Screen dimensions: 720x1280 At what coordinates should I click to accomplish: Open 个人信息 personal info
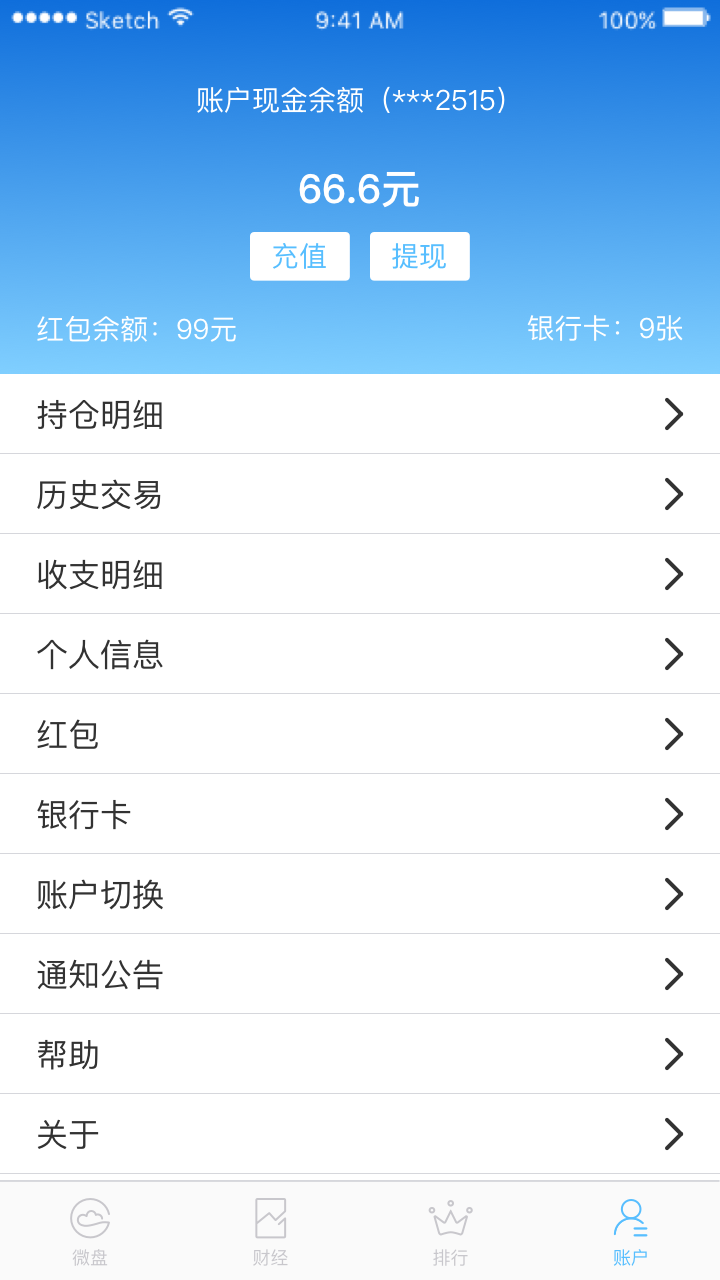[x=360, y=654]
